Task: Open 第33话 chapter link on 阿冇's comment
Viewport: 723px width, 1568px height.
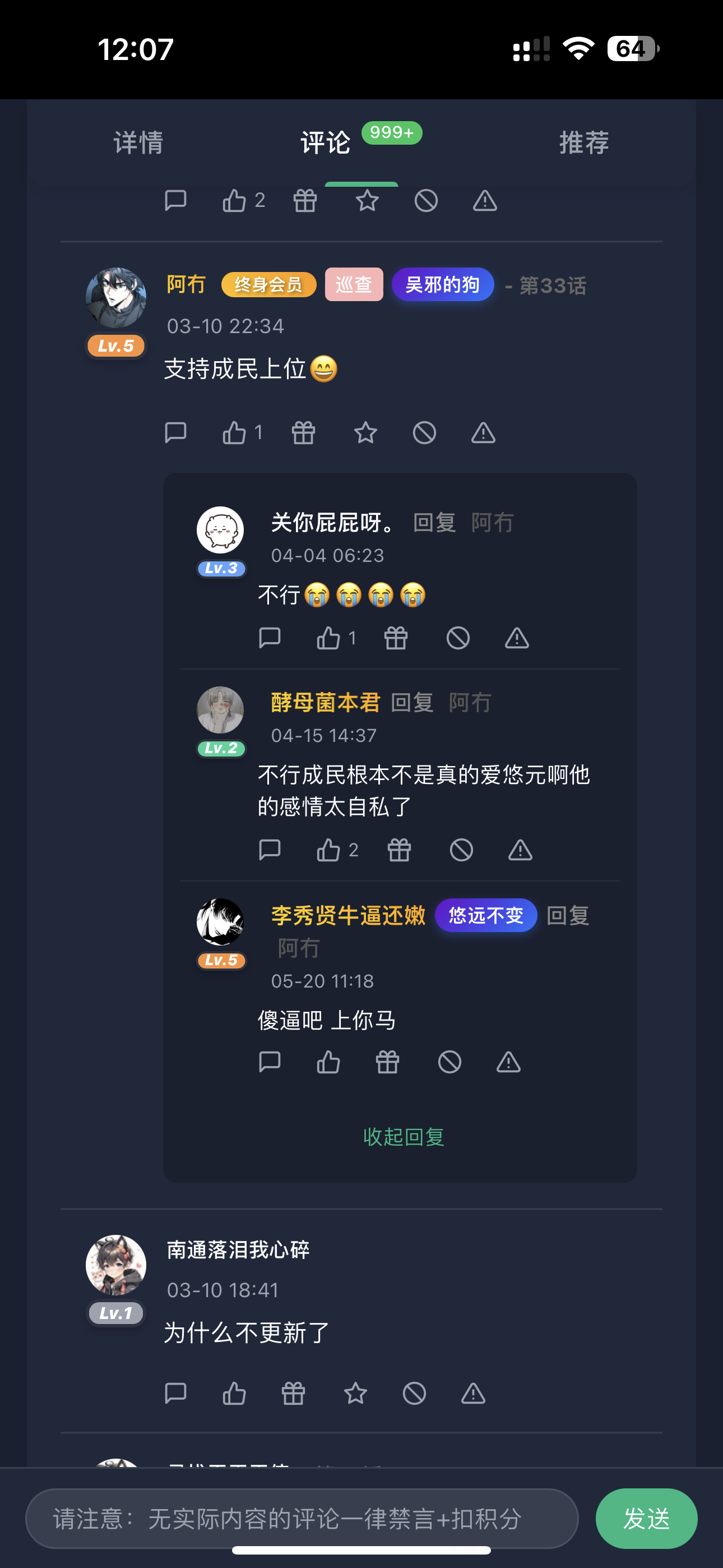Action: point(553,285)
